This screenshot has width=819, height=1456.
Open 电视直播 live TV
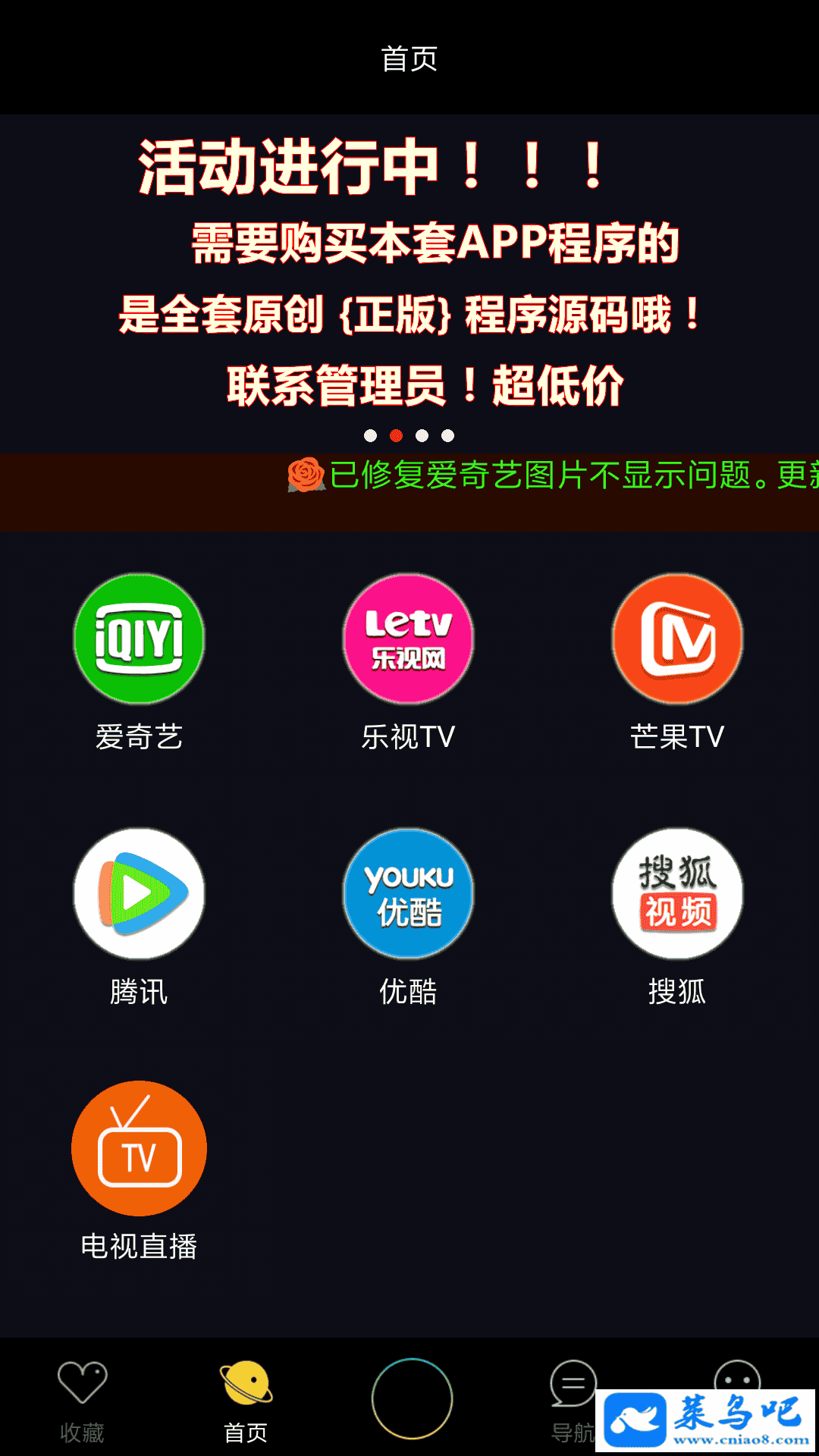[x=139, y=1149]
